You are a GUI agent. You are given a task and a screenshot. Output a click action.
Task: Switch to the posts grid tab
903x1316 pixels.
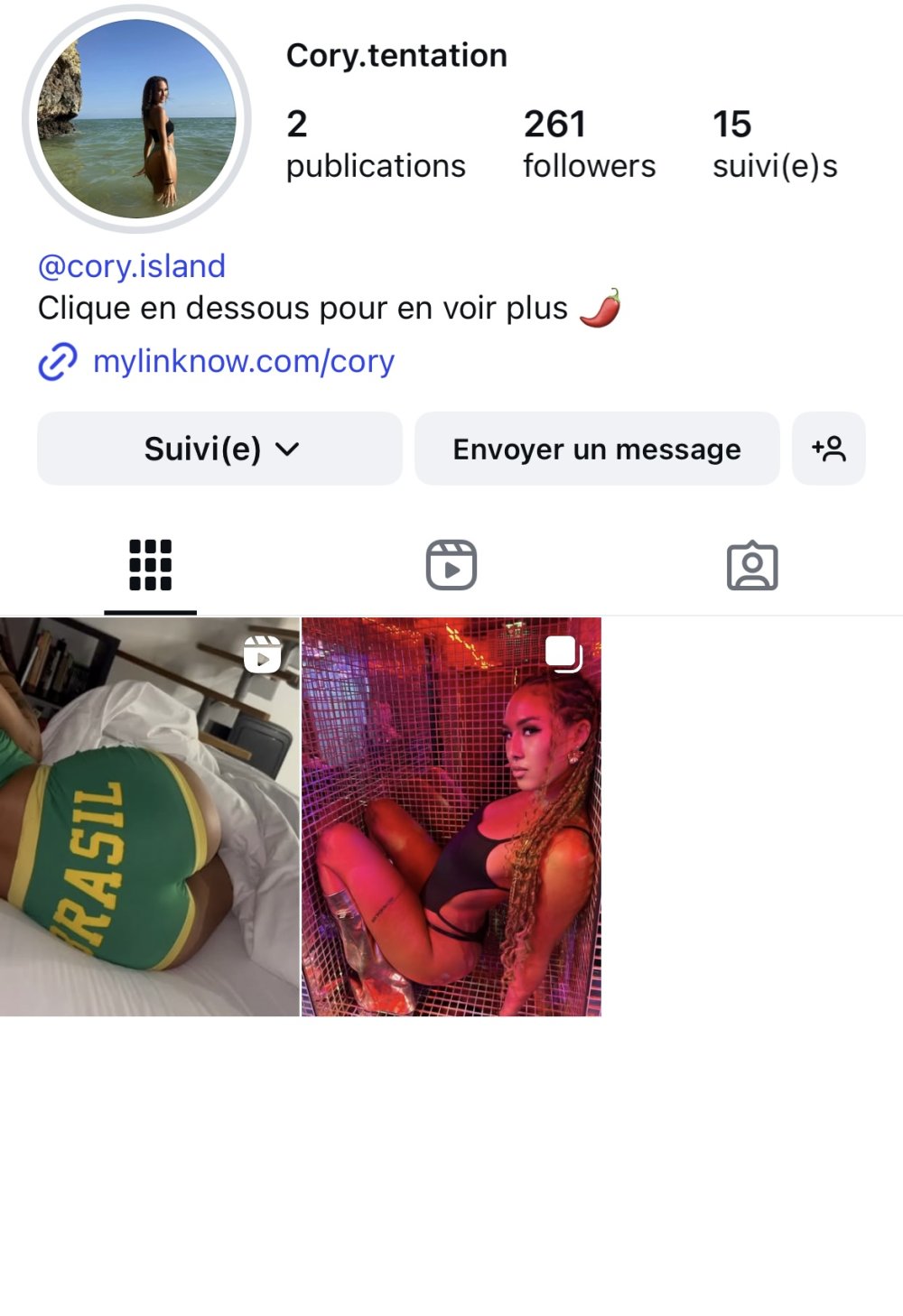point(150,566)
